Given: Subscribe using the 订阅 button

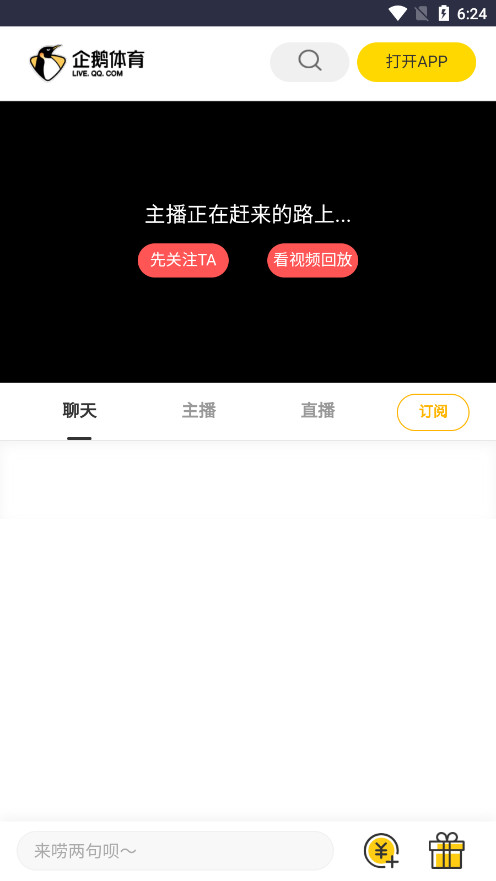Looking at the screenshot, I should 433,412.
